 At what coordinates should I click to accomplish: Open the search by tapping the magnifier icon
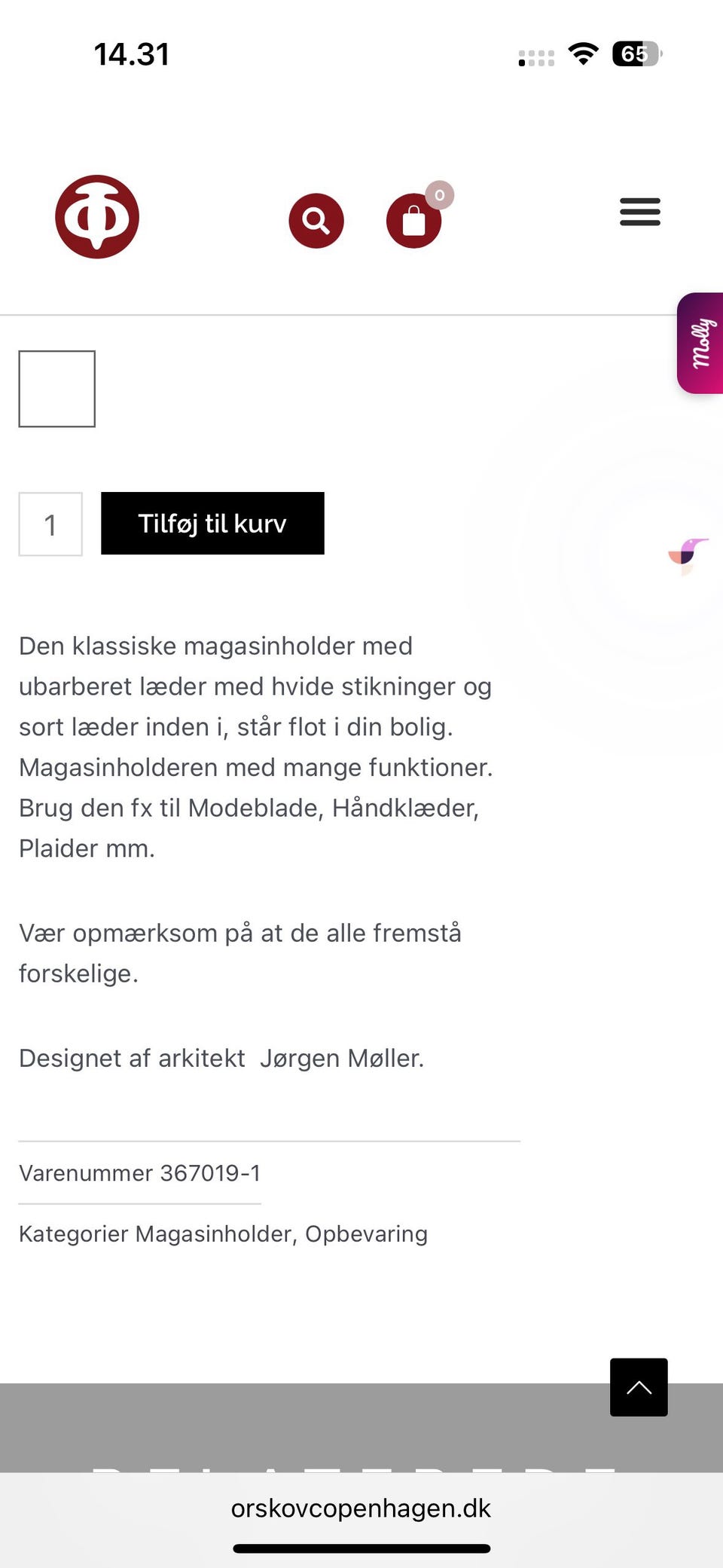pos(316,220)
